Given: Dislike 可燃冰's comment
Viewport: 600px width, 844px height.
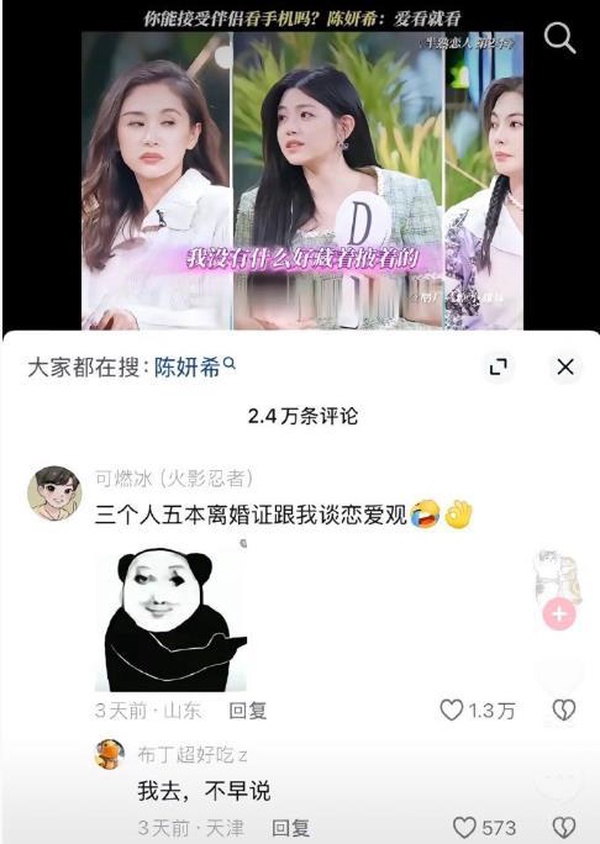Looking at the screenshot, I should pos(565,711).
